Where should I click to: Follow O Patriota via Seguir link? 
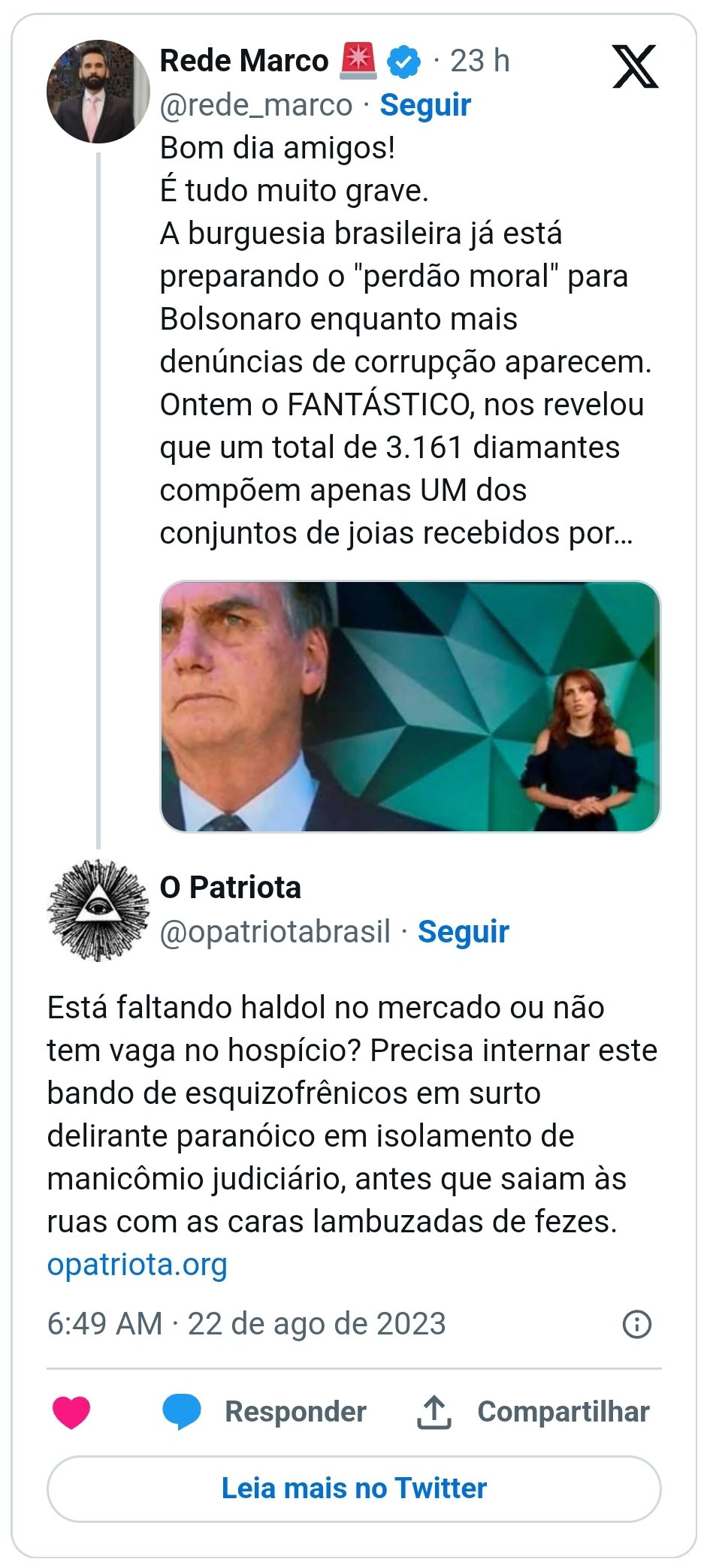(463, 932)
